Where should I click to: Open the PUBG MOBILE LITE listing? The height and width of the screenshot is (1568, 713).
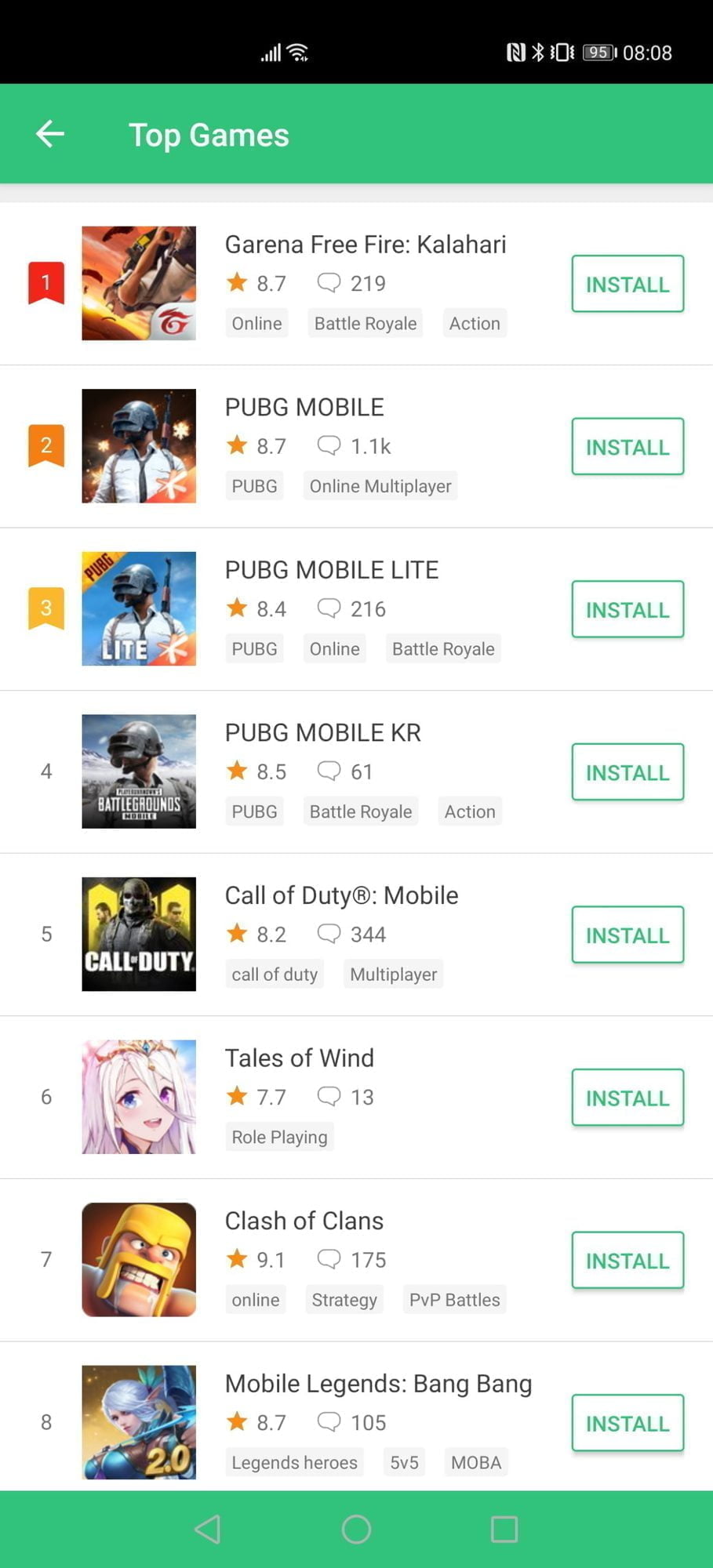(x=331, y=570)
